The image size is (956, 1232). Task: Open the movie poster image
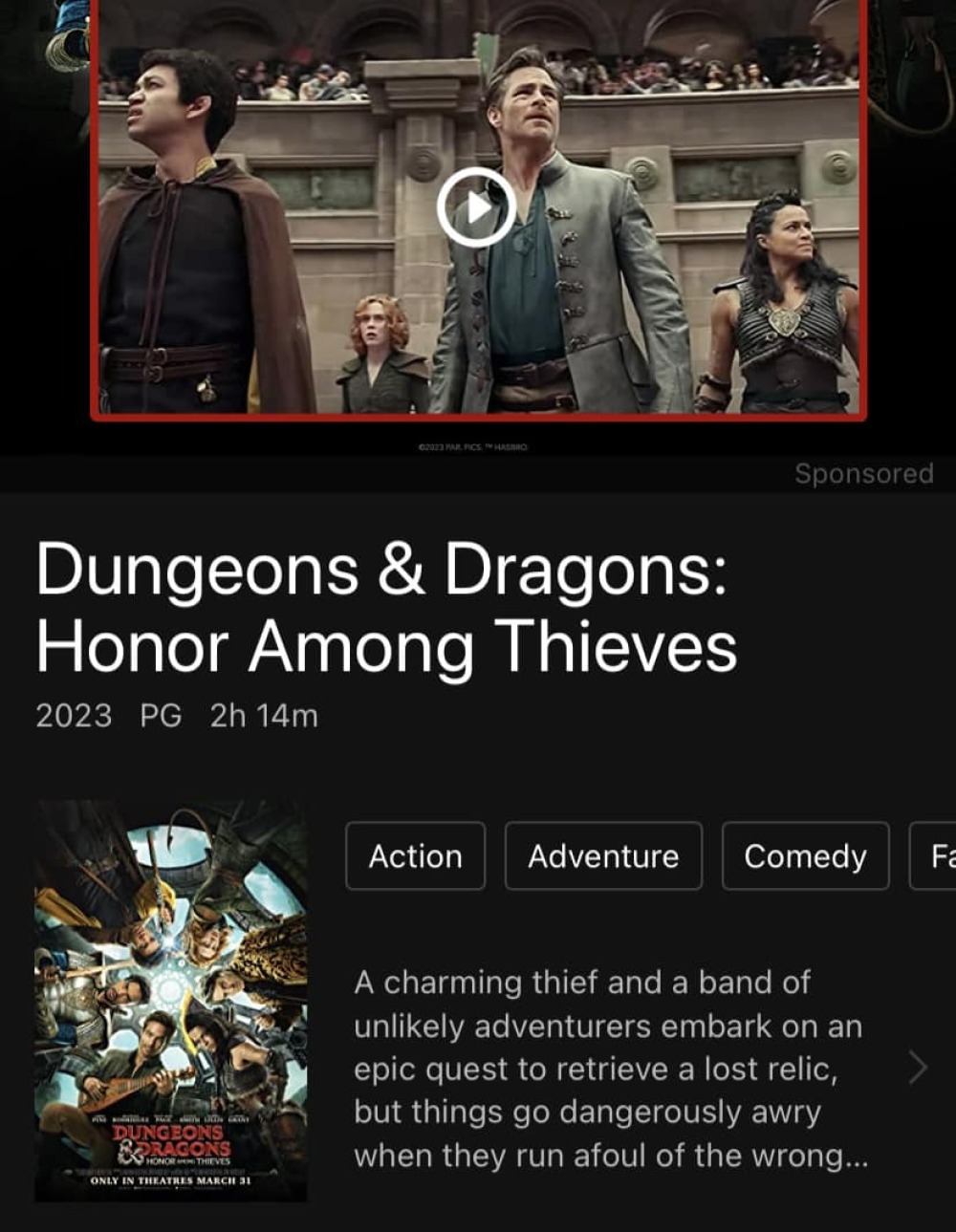tap(171, 1001)
